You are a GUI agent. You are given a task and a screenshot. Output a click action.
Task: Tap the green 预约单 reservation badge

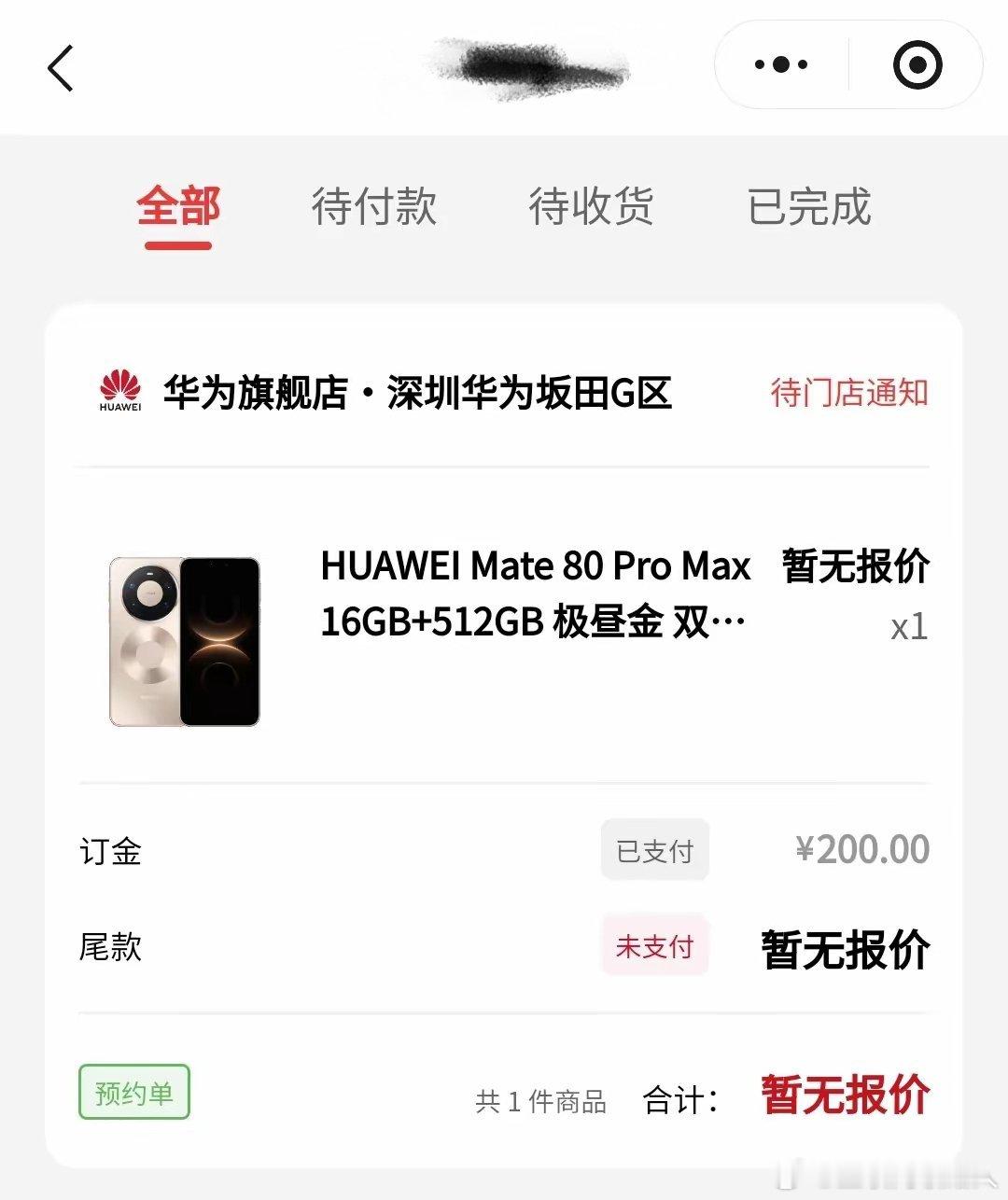tap(133, 1090)
